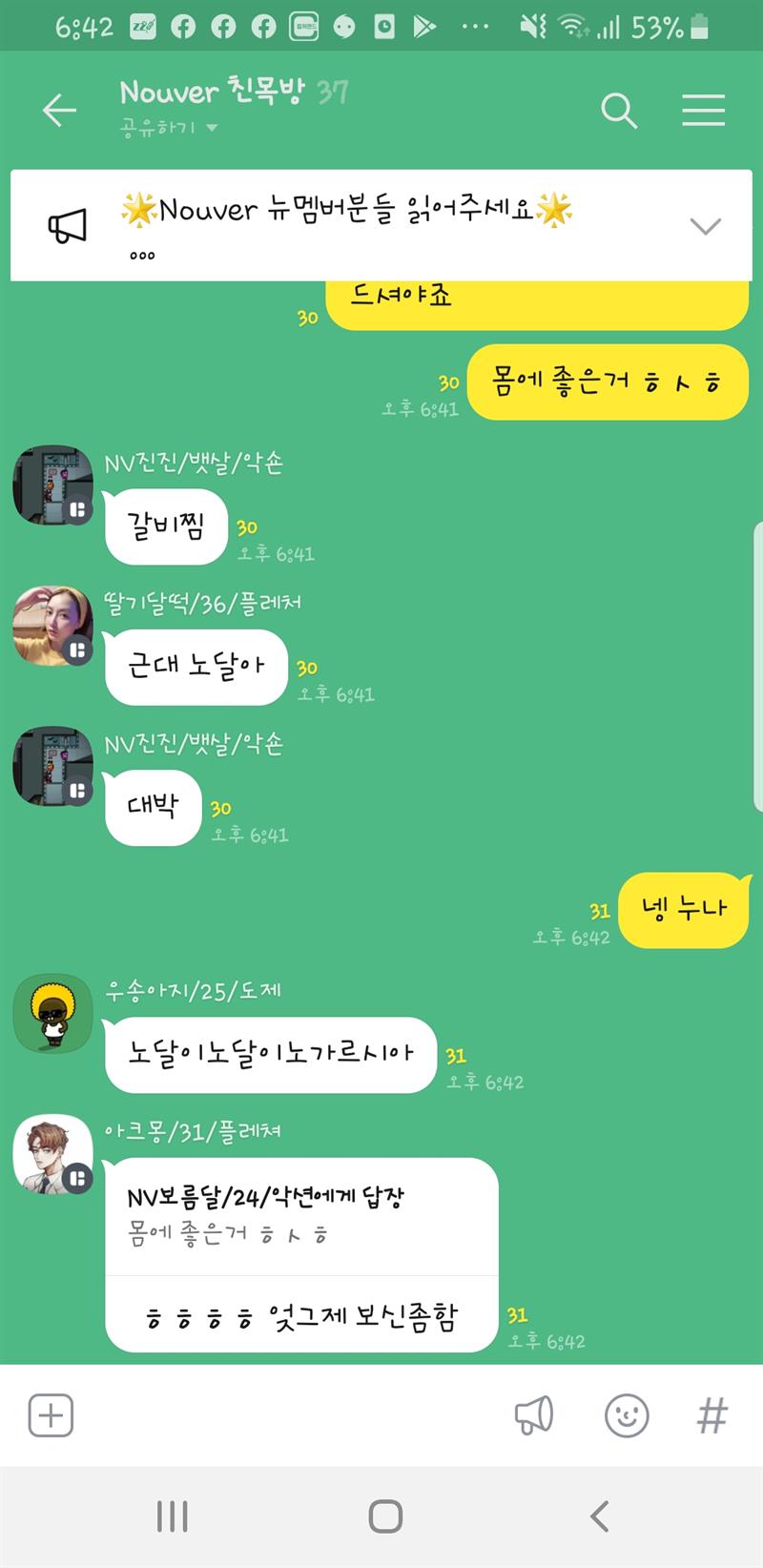Open the chat room hamburger menu
The image size is (763, 1568).
[703, 111]
